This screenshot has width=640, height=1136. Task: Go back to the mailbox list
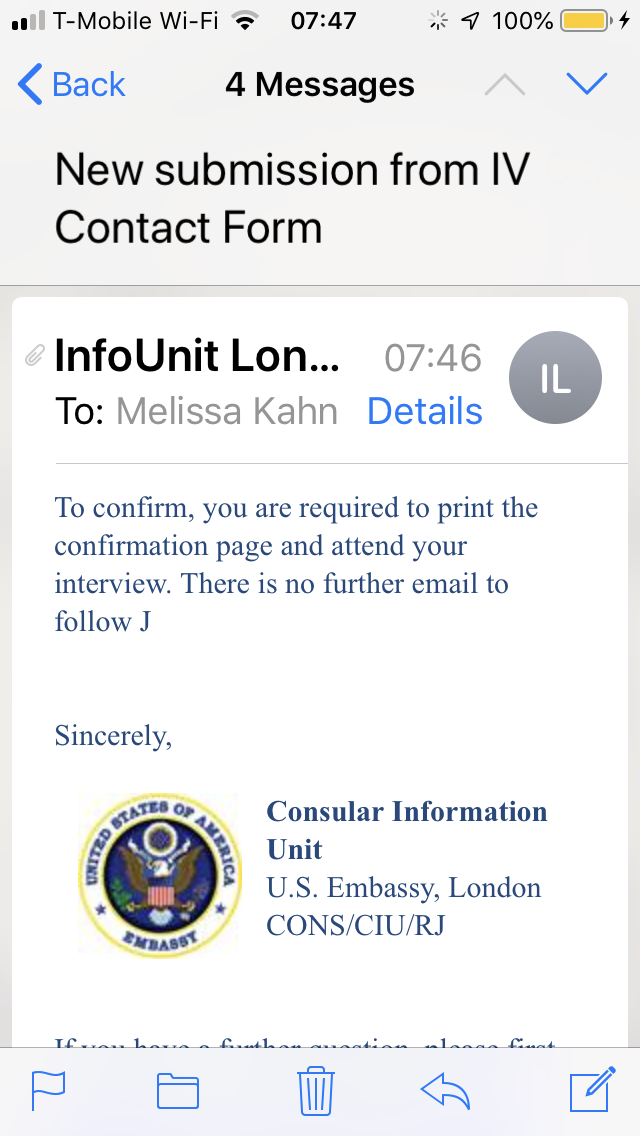71,85
